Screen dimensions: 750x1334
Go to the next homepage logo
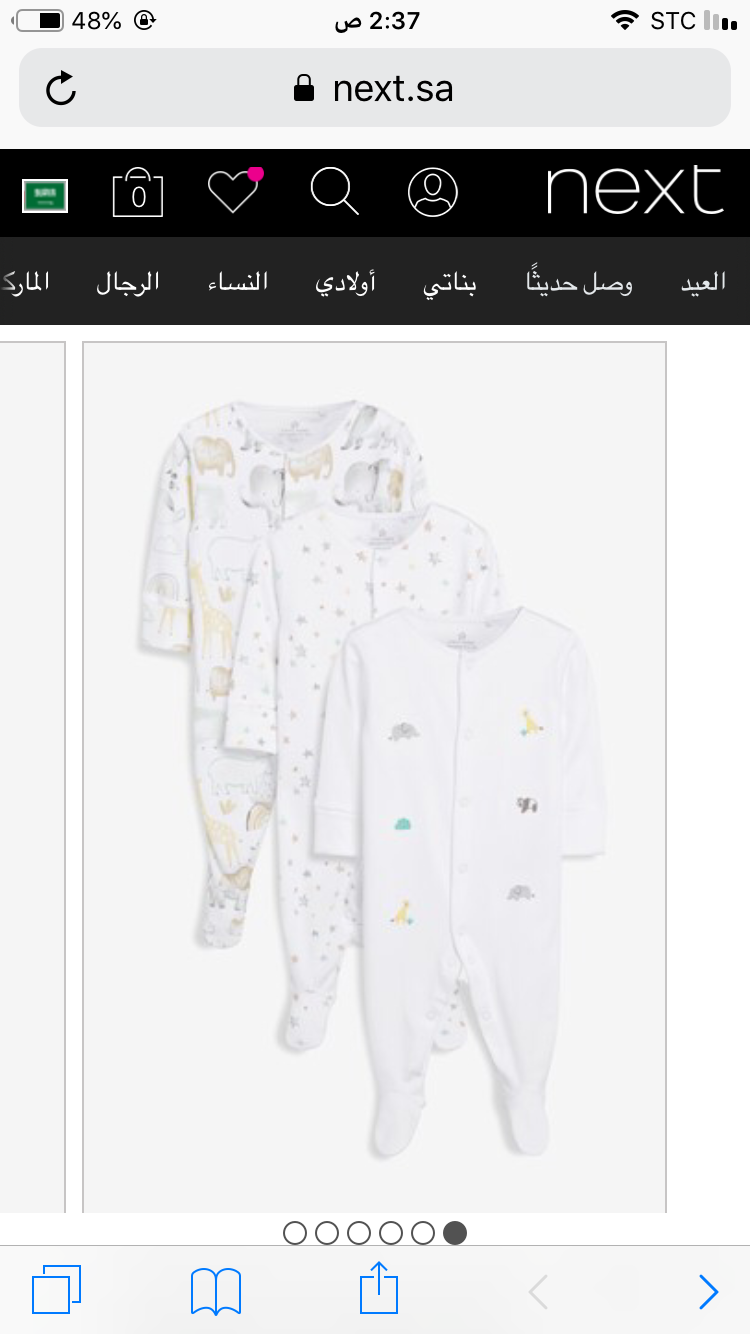coord(635,190)
